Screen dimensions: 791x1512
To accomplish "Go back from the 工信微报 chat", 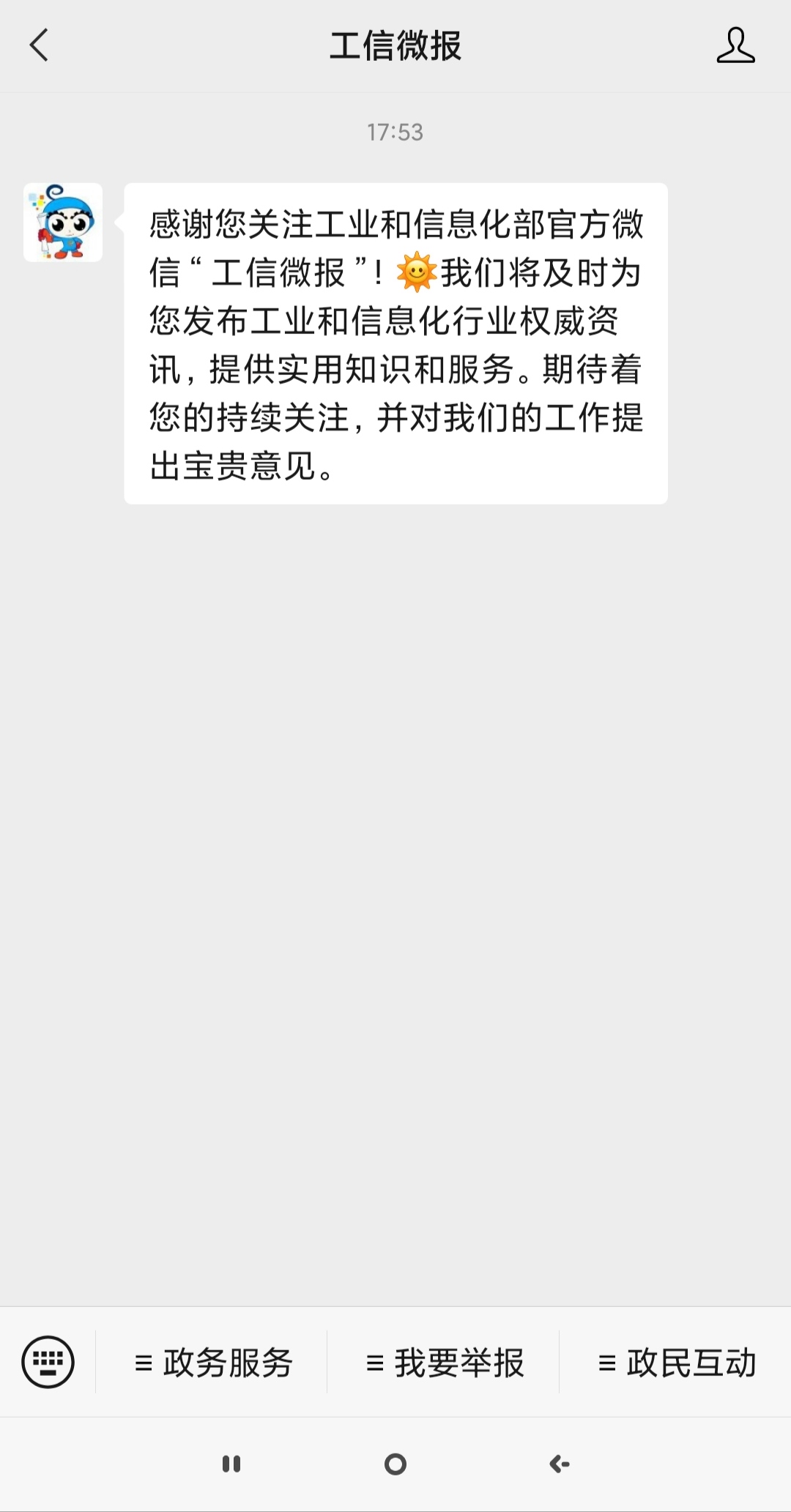I will click(39, 45).
